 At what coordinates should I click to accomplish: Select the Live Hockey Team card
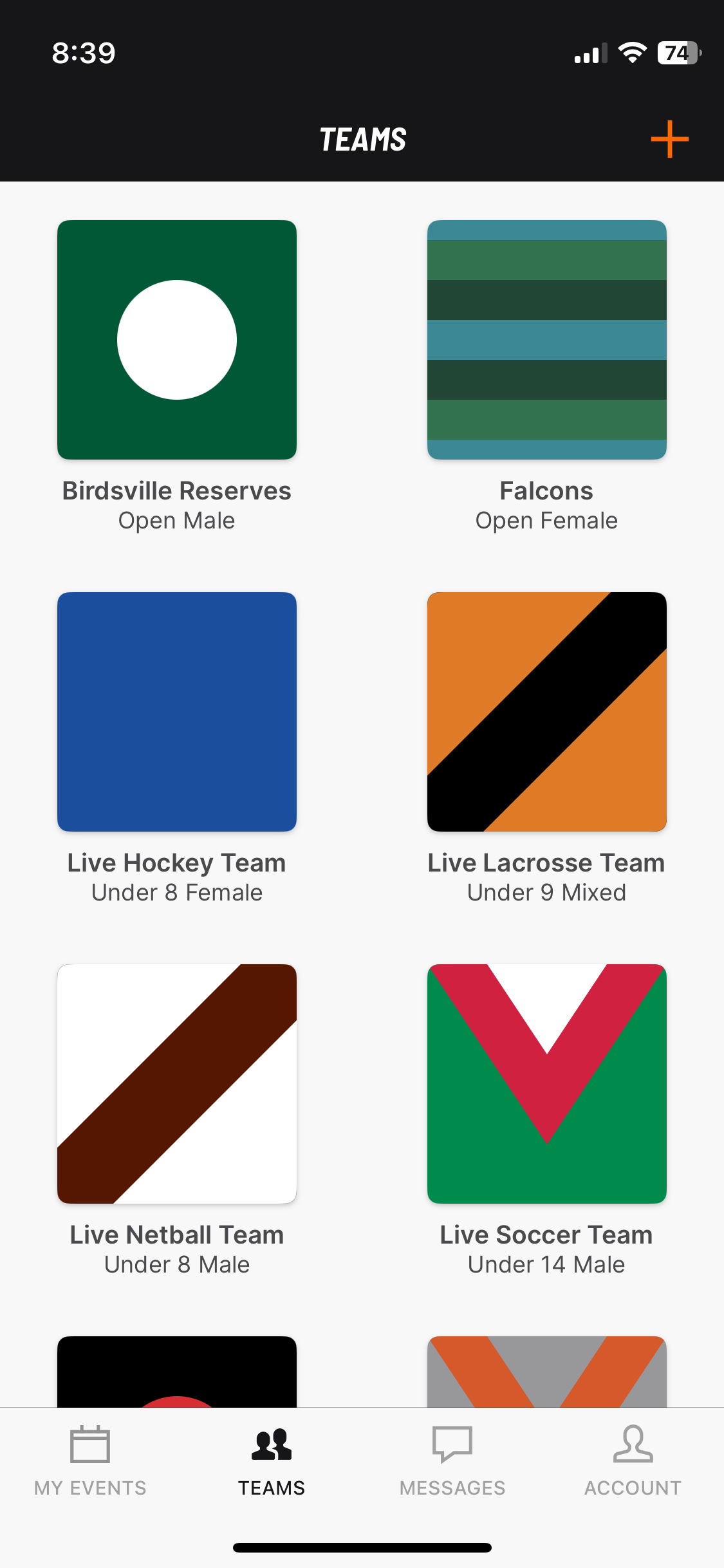tap(177, 712)
